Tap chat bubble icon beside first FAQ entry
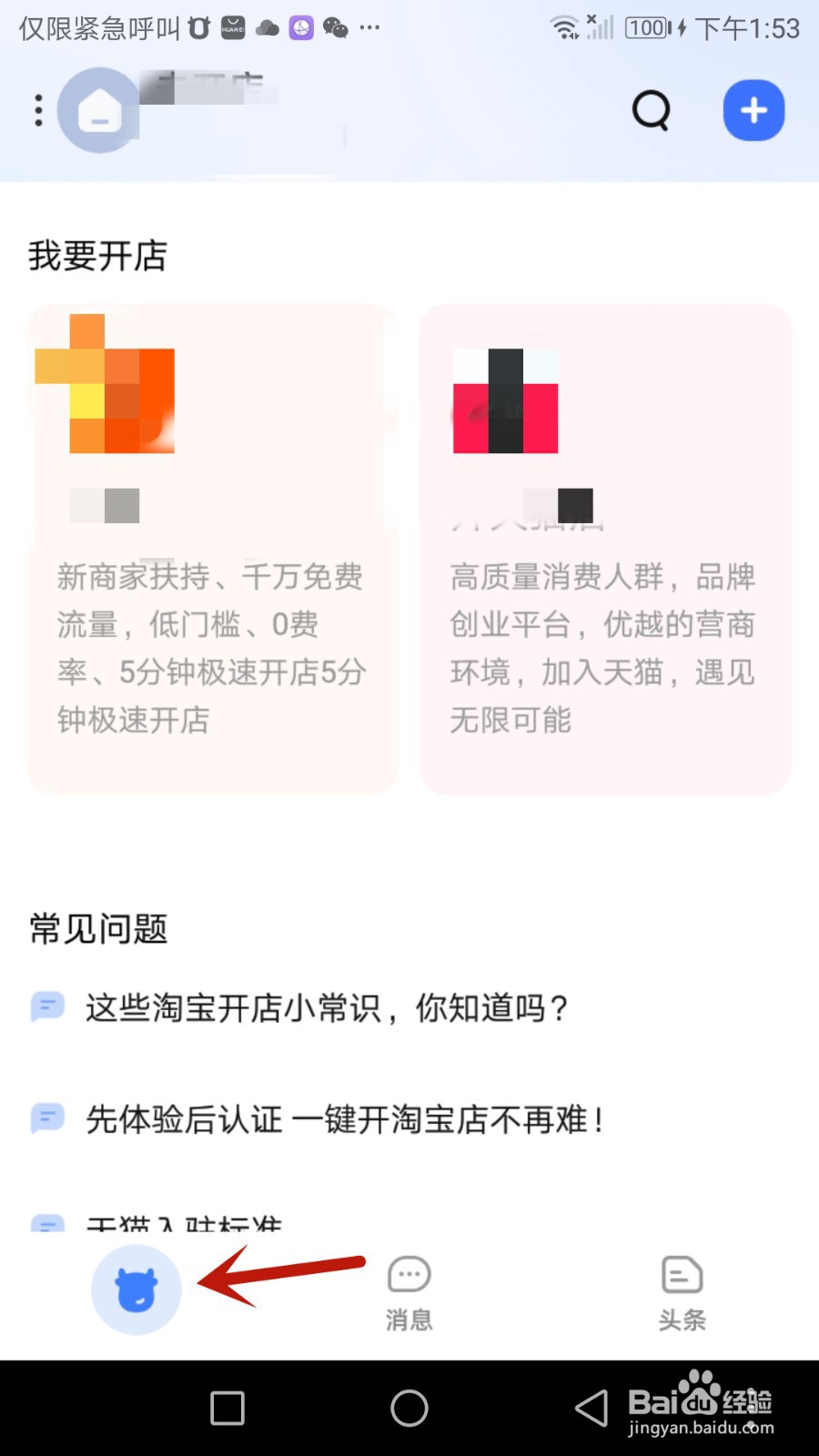819x1456 pixels. 47,1006
